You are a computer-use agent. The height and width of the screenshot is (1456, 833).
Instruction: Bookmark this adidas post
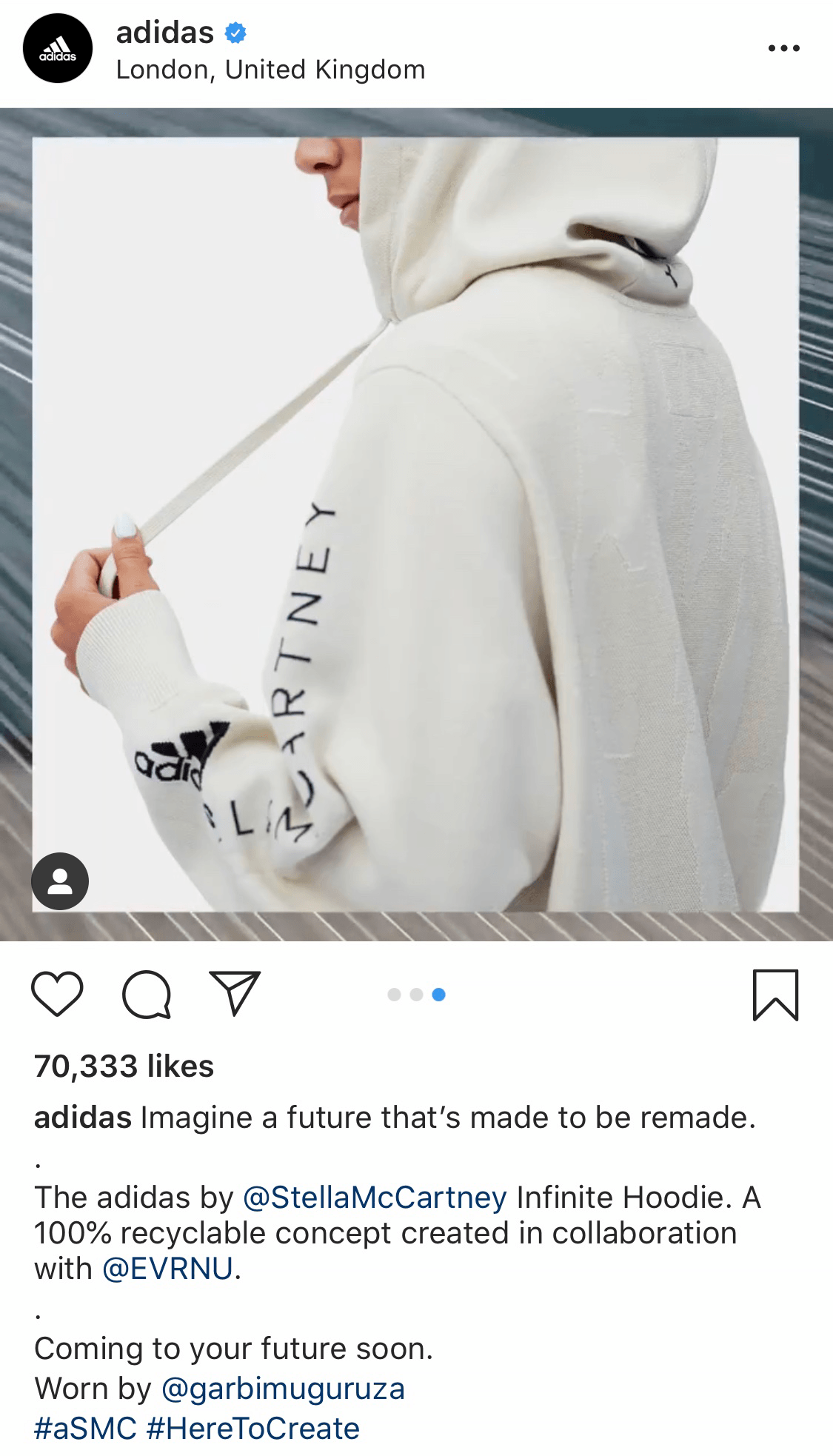[x=775, y=995]
